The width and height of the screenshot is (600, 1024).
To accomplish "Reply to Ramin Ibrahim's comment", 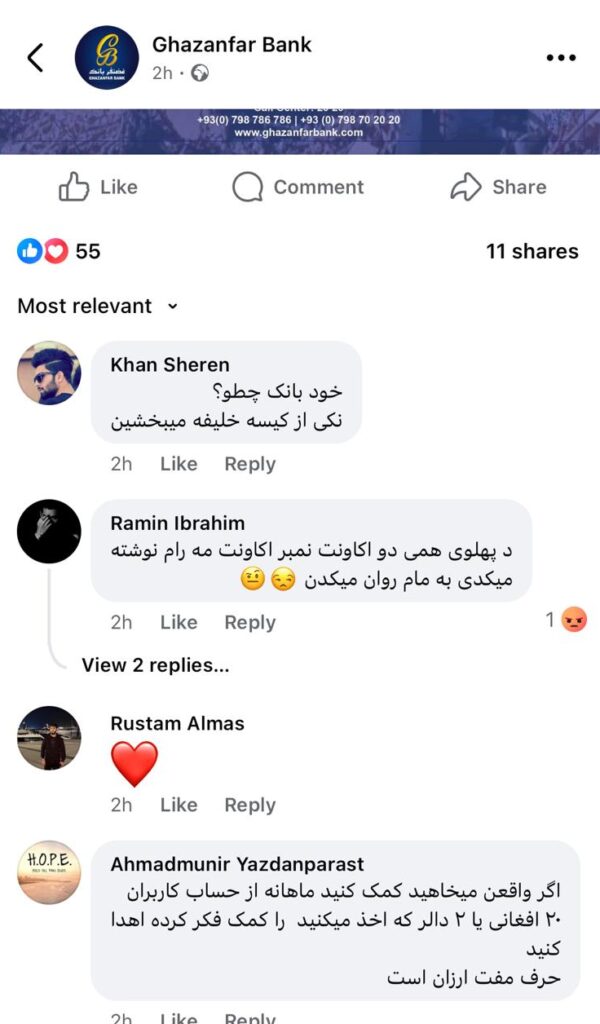I will [249, 622].
